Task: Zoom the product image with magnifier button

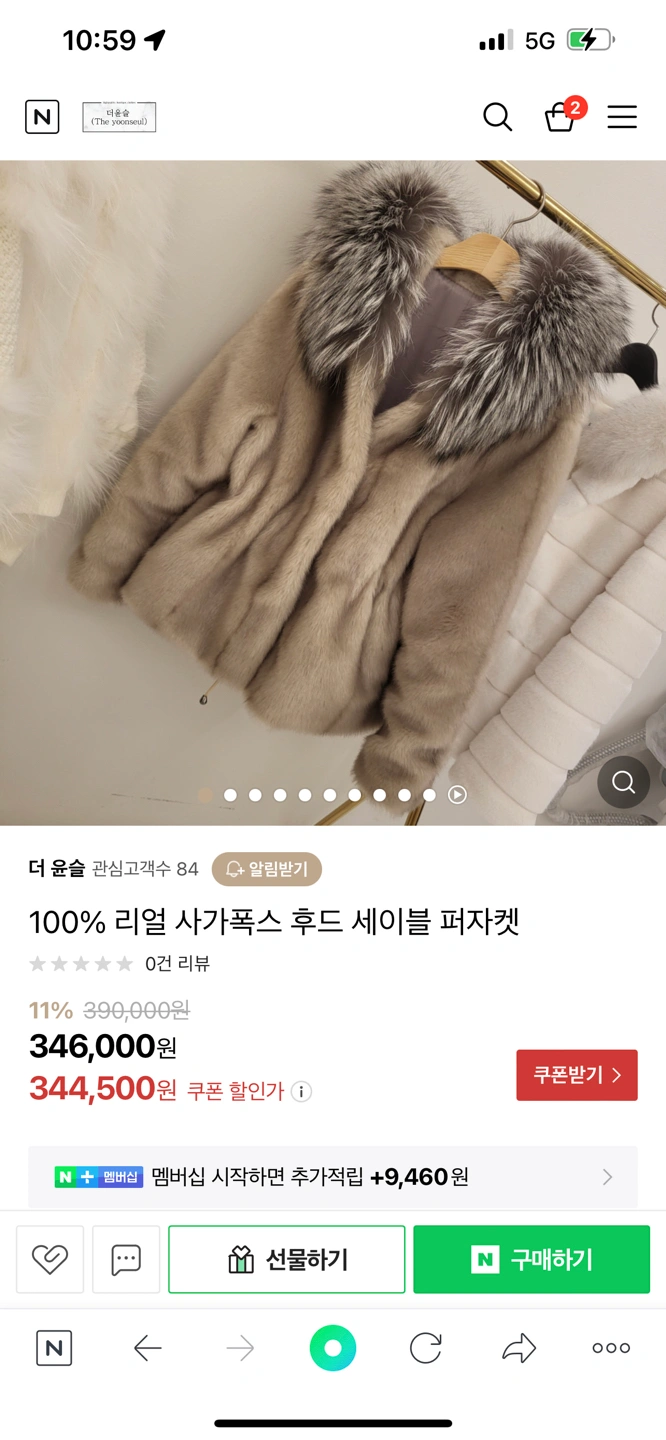Action: [623, 782]
